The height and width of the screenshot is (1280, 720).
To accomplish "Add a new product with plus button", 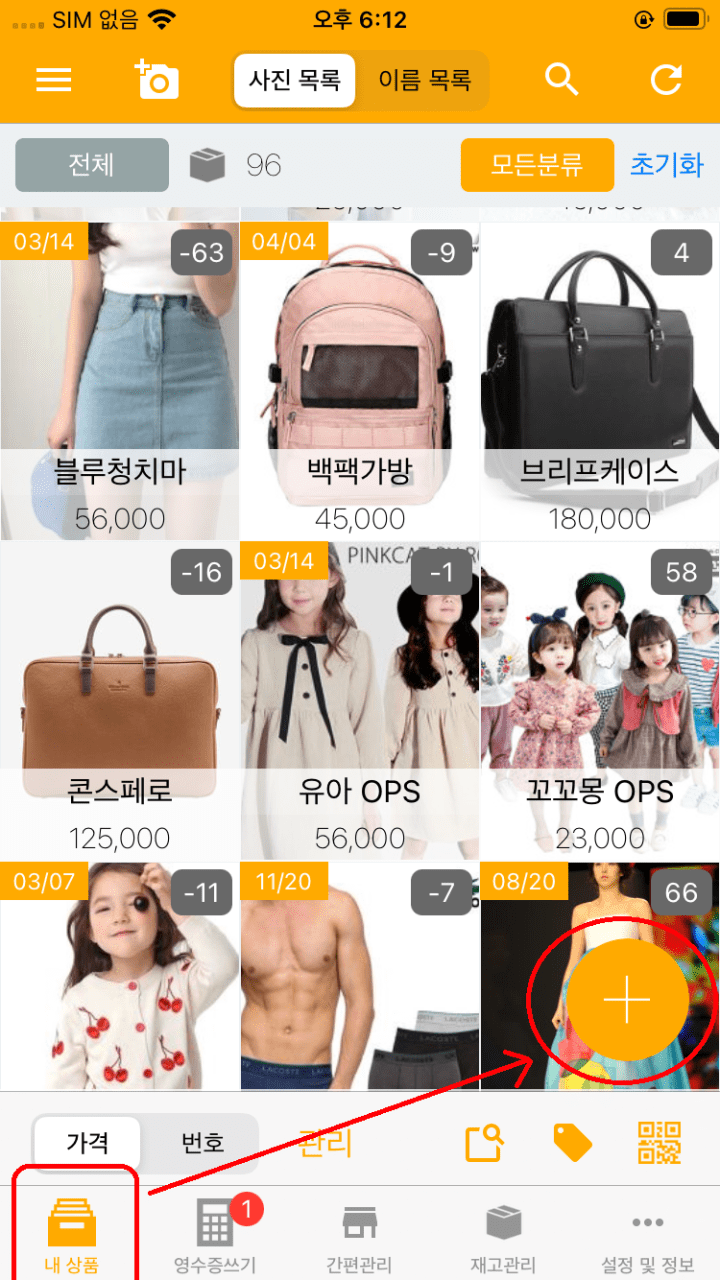I will pyautogui.click(x=627, y=1001).
